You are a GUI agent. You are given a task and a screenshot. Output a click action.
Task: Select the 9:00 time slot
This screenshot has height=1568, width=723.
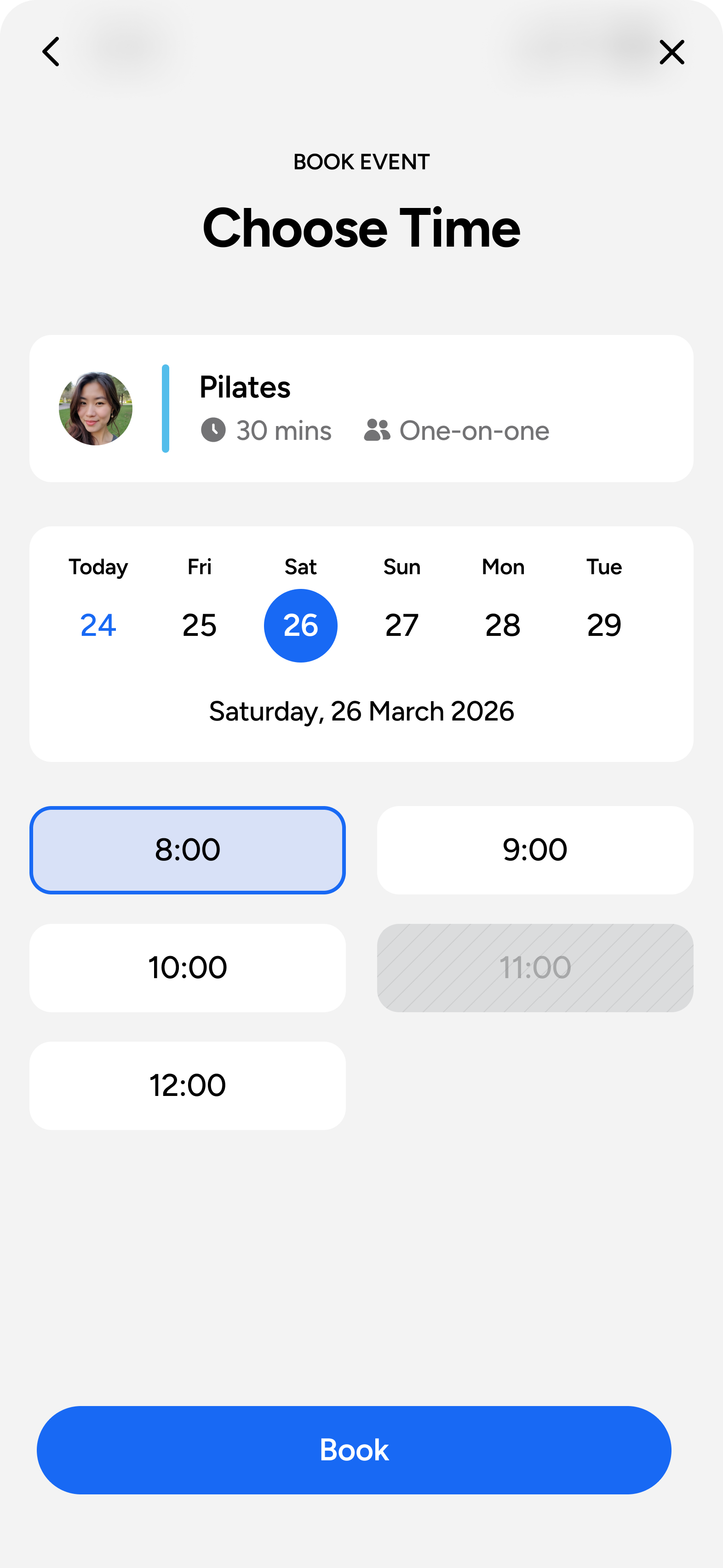pos(535,850)
